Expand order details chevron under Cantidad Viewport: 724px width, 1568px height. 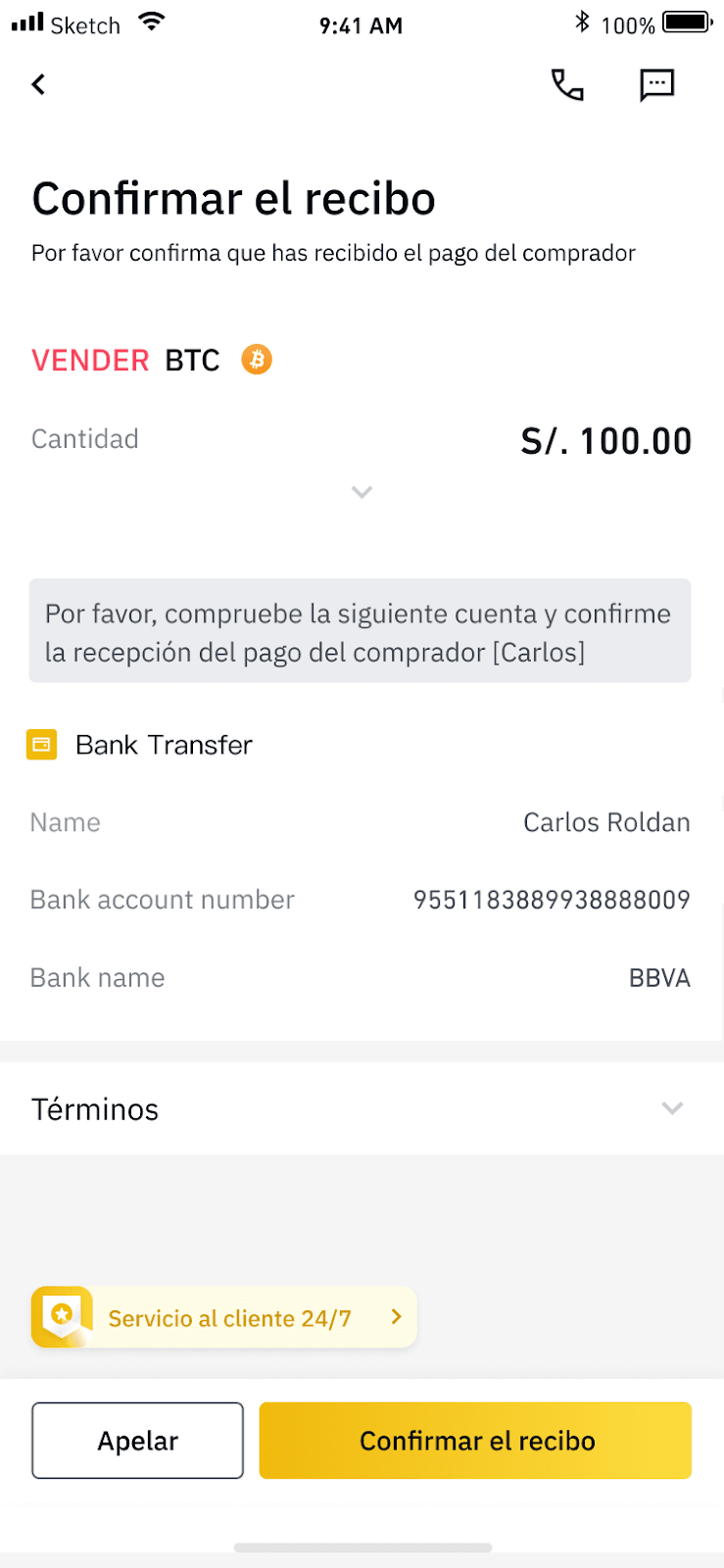coord(362,492)
